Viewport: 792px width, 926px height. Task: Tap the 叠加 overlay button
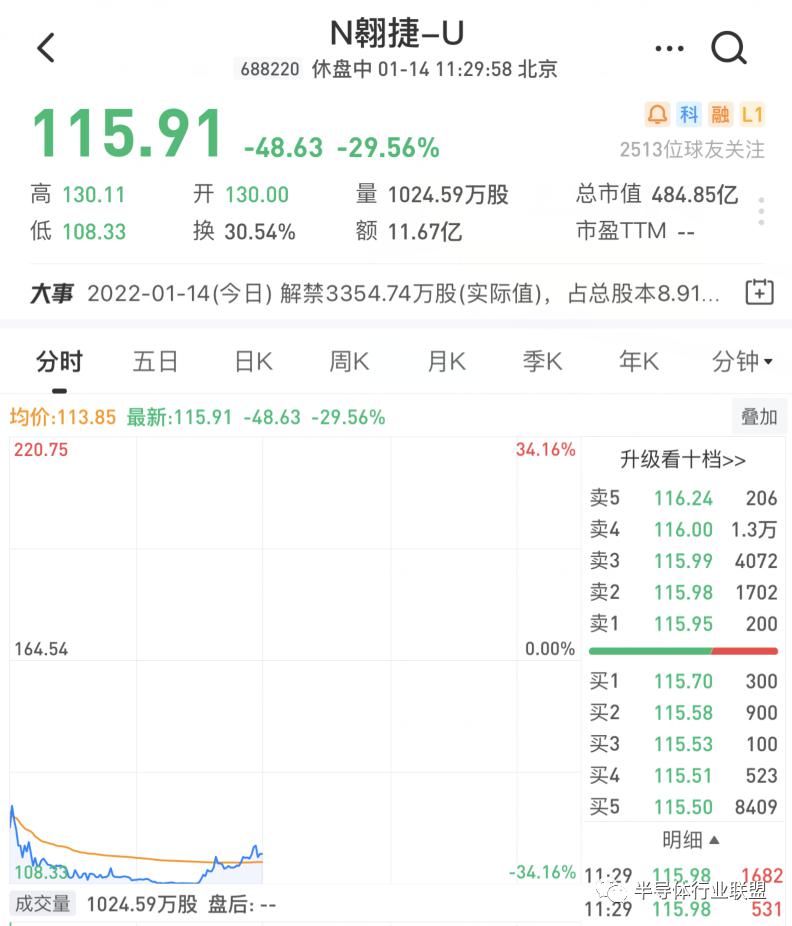coord(758,417)
